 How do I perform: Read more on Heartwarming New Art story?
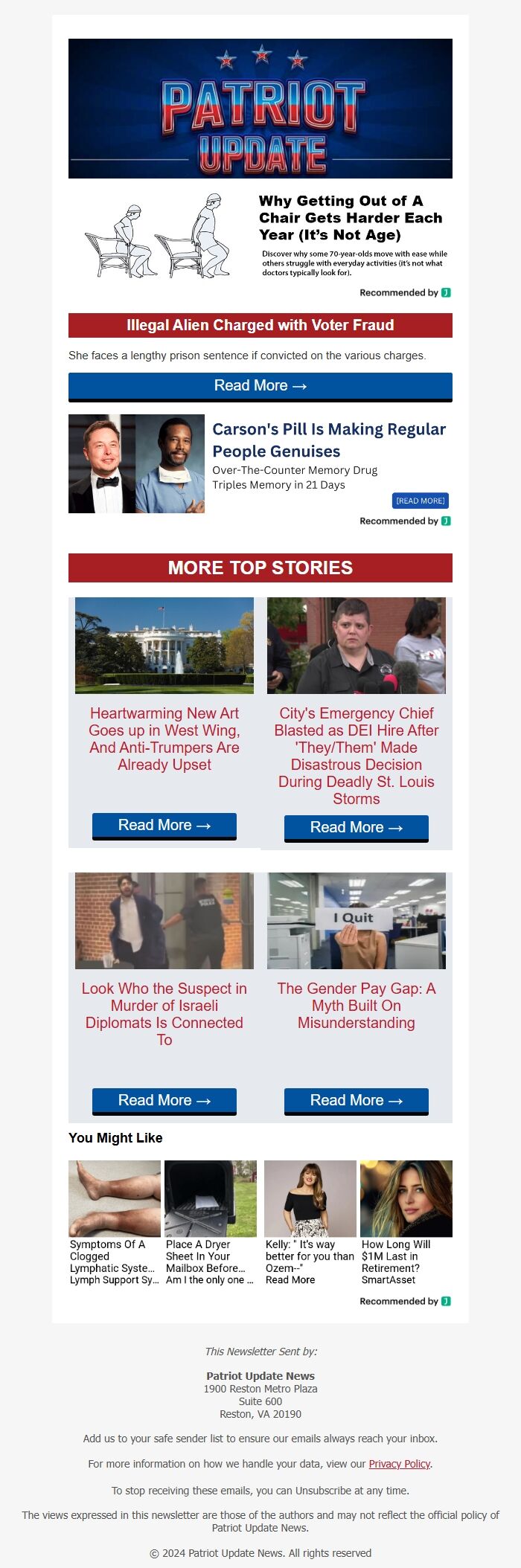click(x=164, y=826)
